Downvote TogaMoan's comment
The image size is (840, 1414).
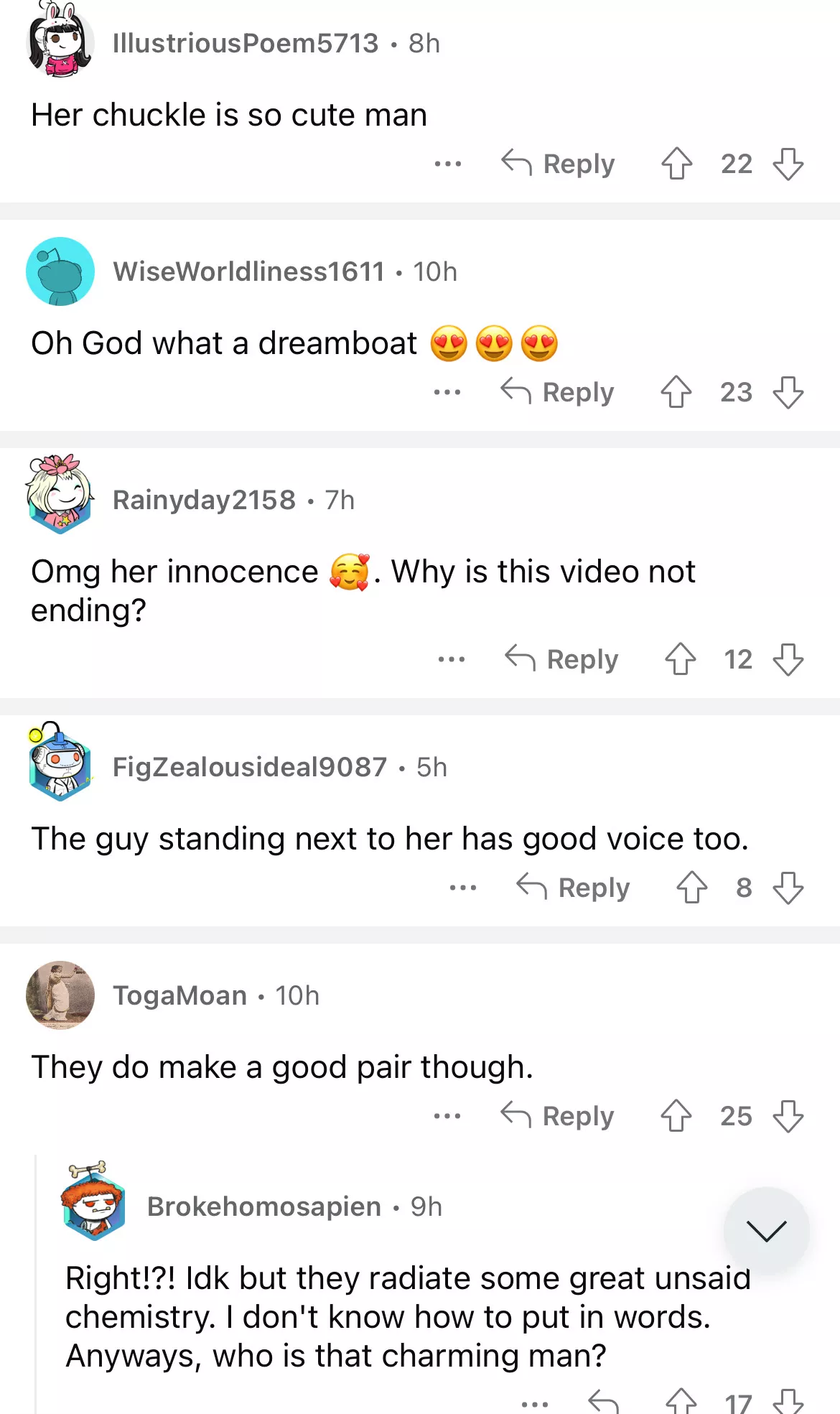(788, 1116)
